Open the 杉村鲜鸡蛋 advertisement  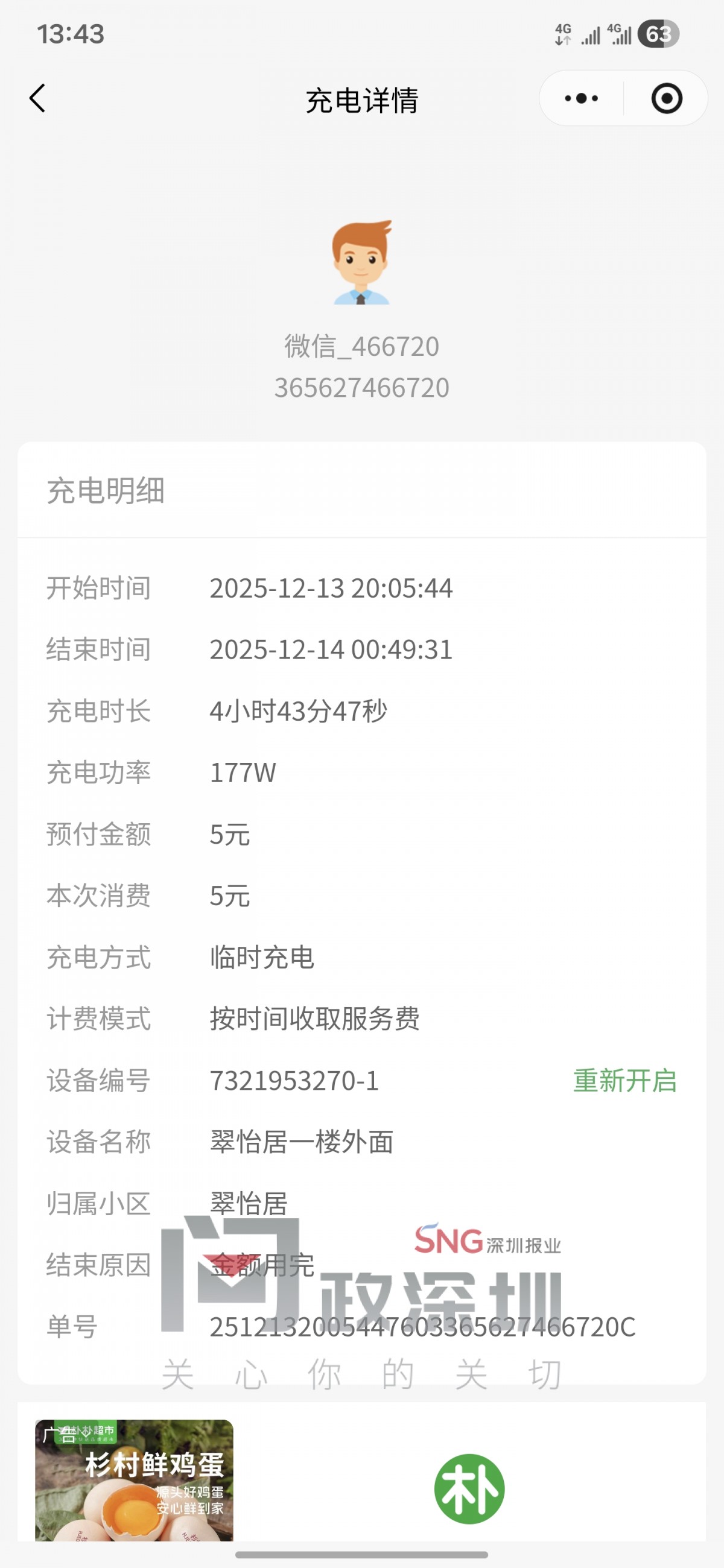point(134,1479)
